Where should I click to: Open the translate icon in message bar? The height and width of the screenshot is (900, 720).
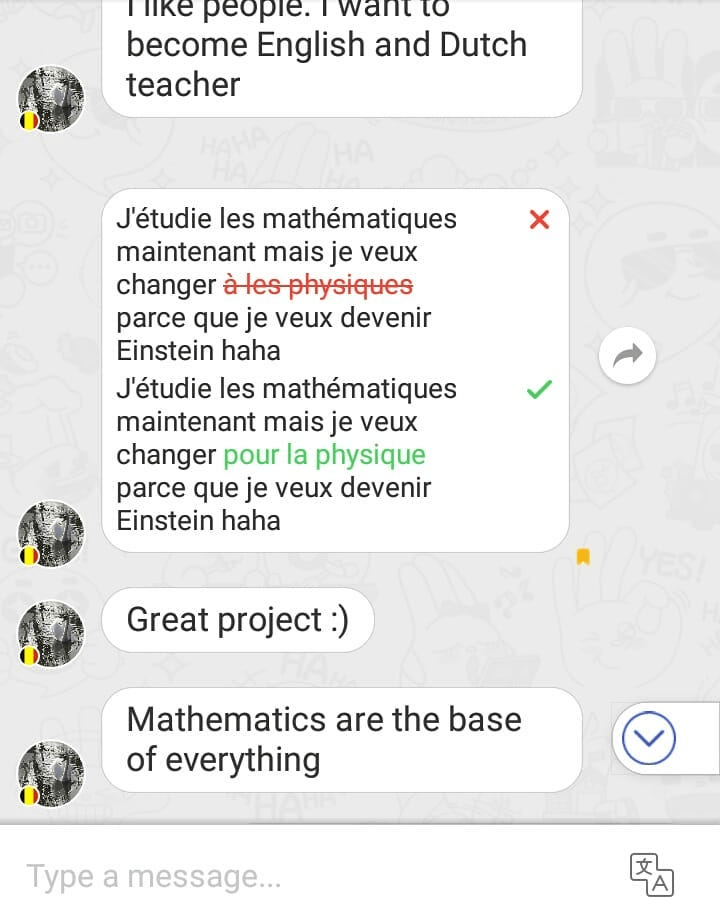(x=651, y=874)
